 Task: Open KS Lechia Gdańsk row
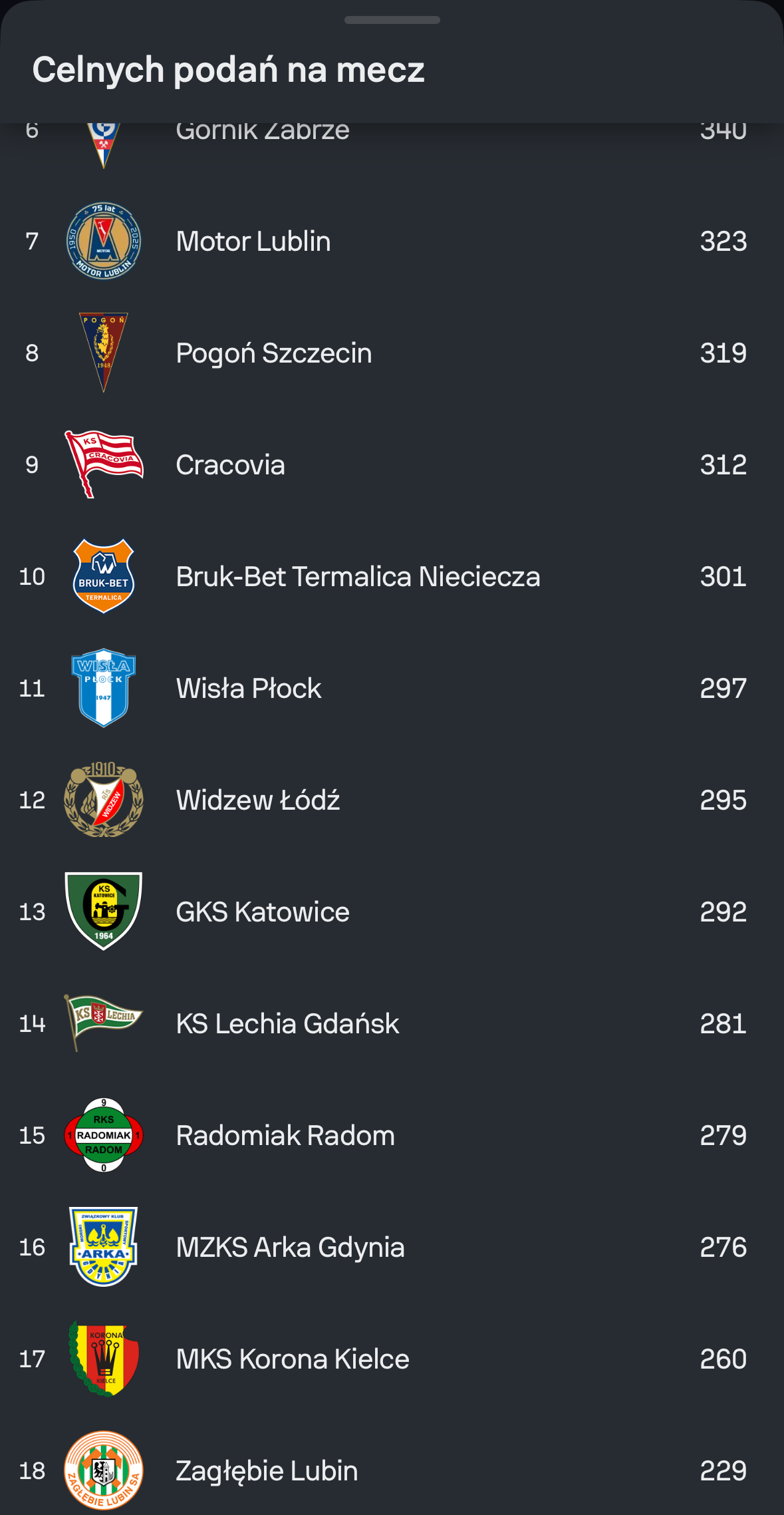coord(392,1023)
